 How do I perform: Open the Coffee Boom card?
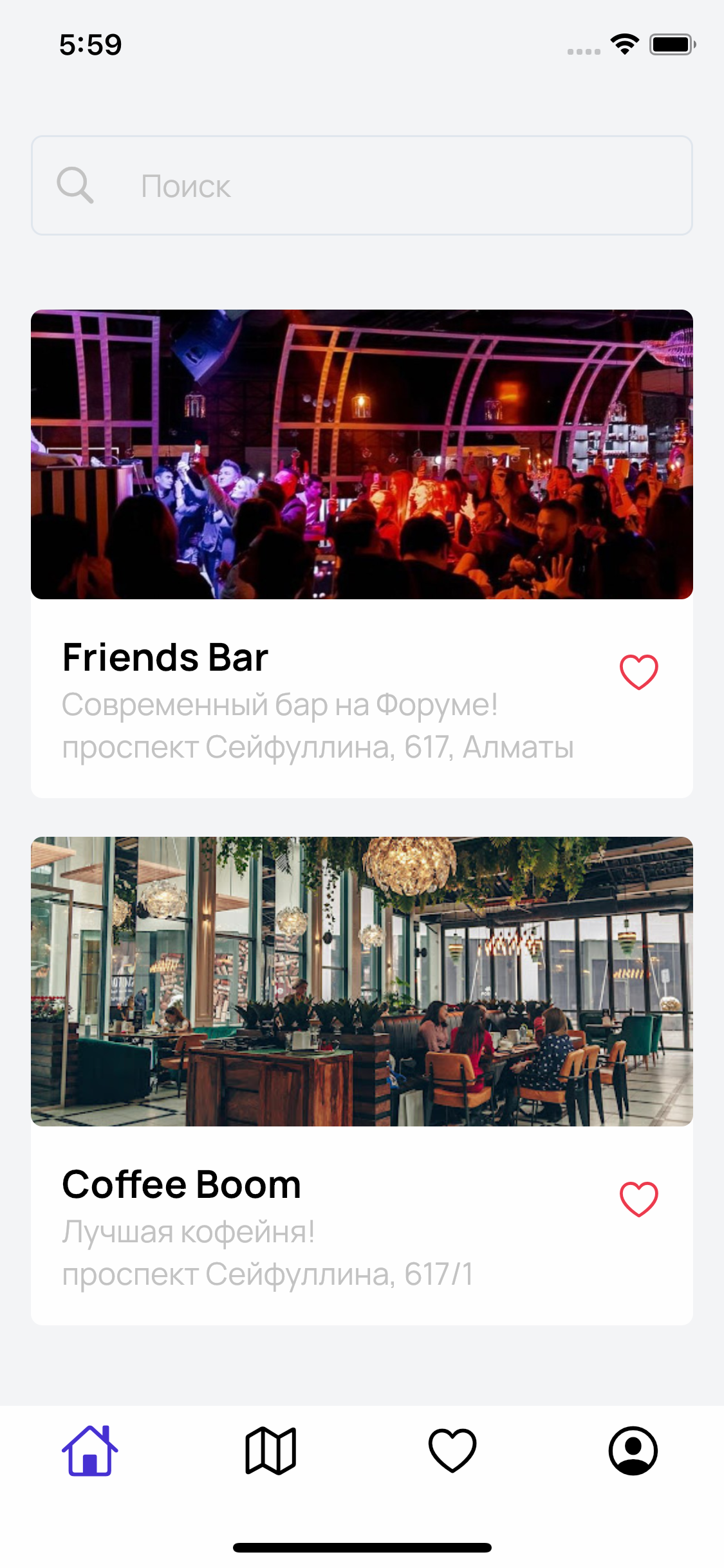coord(362,982)
